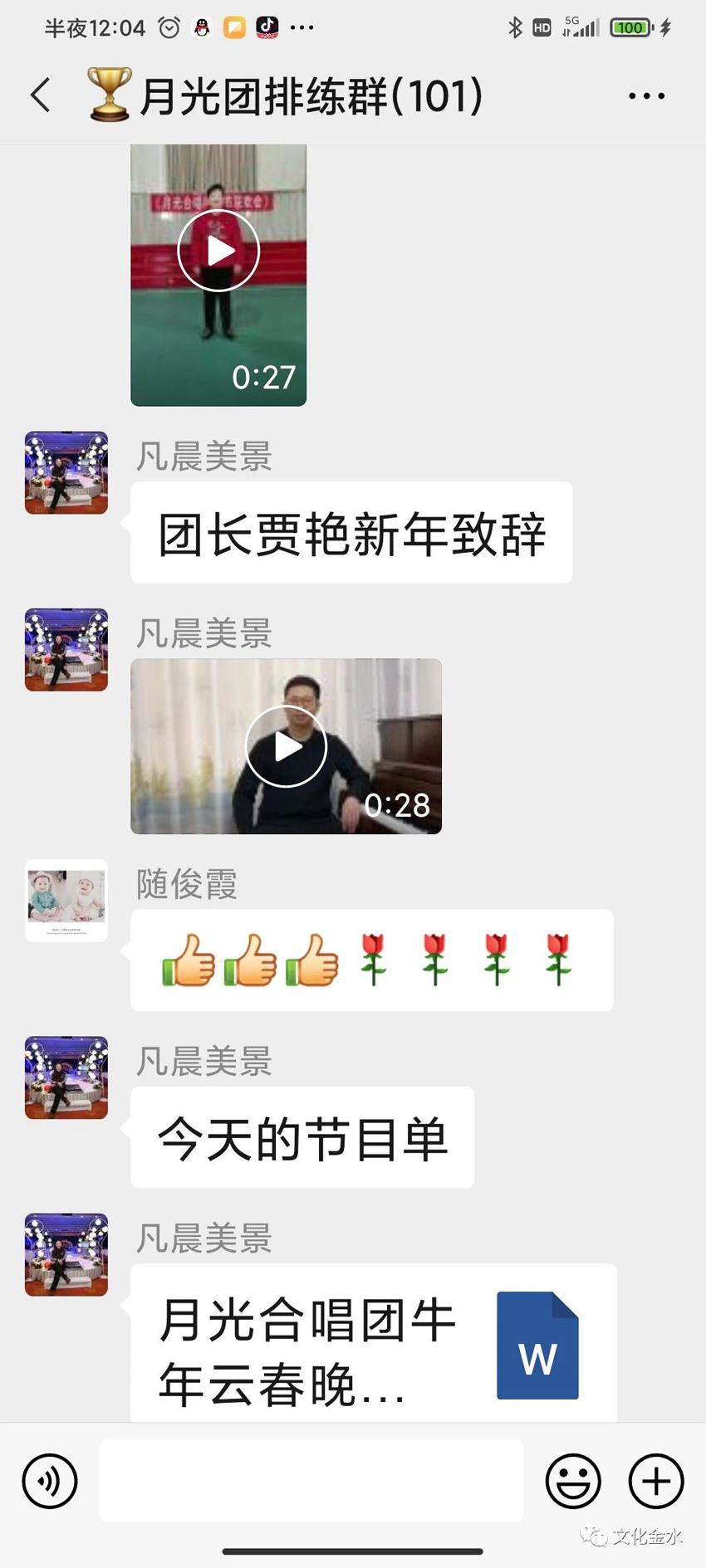This screenshot has width=706, height=1568.
Task: Open 随俊霞's profile avatar
Action: pos(66,901)
